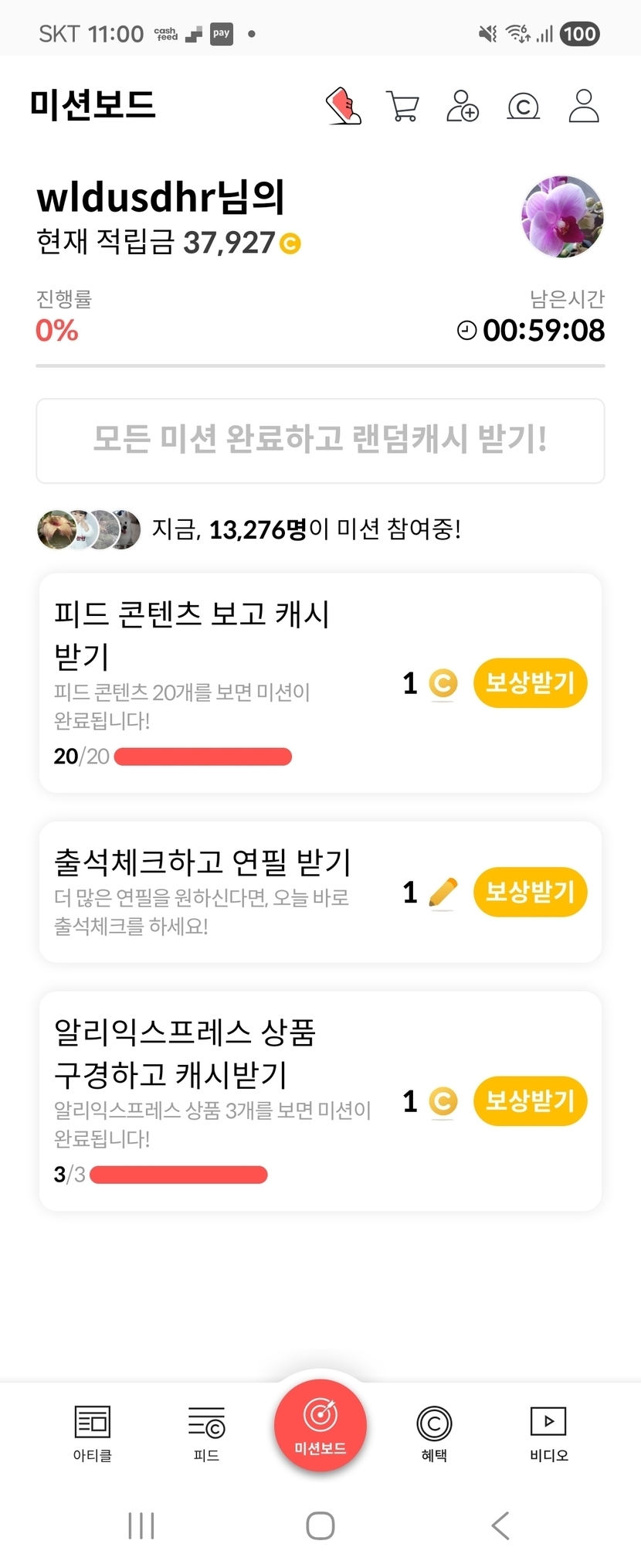
Task: Go back with system back button
Action: click(x=500, y=1525)
